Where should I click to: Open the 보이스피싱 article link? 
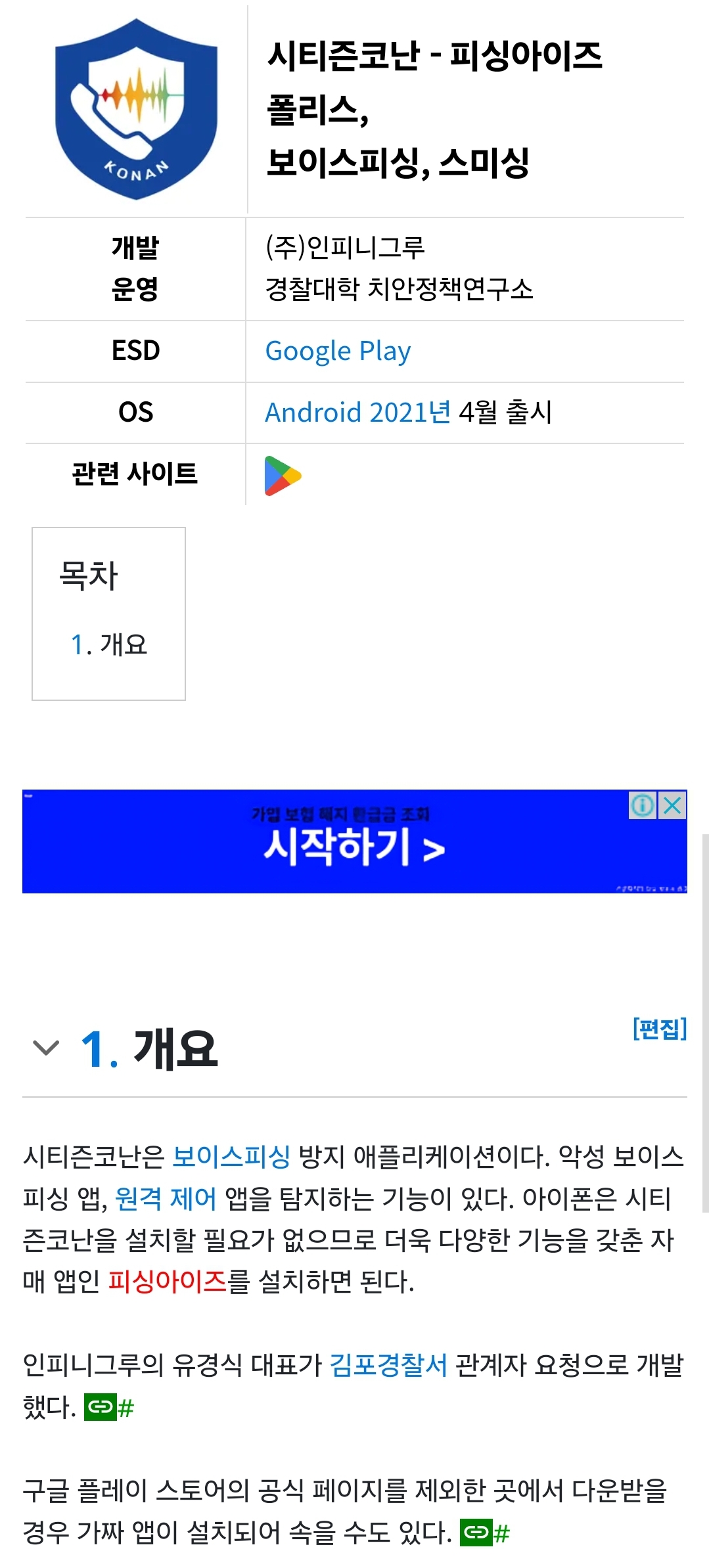click(231, 1157)
